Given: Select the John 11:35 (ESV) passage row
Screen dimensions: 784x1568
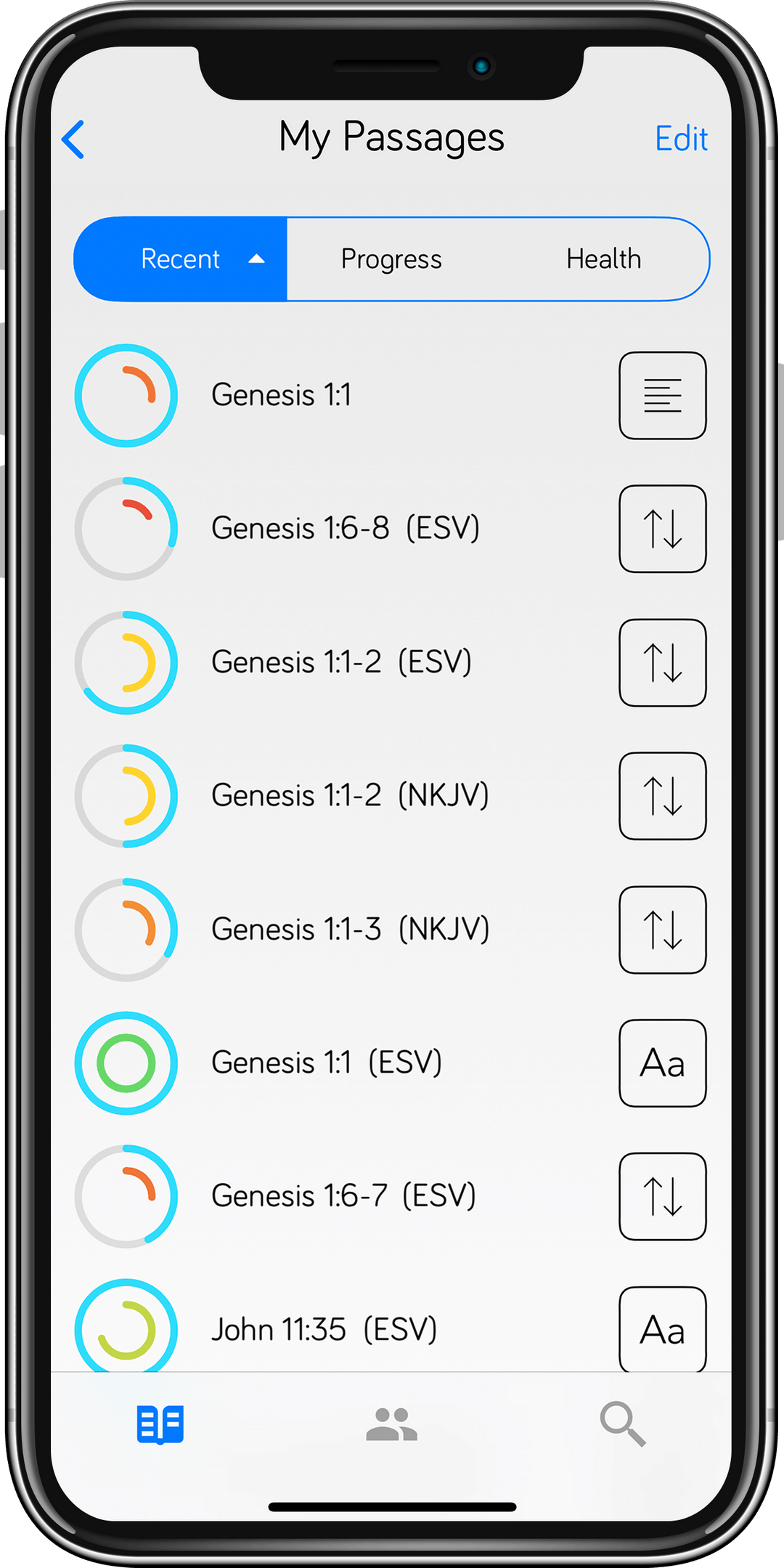Looking at the screenshot, I should click(327, 1329).
